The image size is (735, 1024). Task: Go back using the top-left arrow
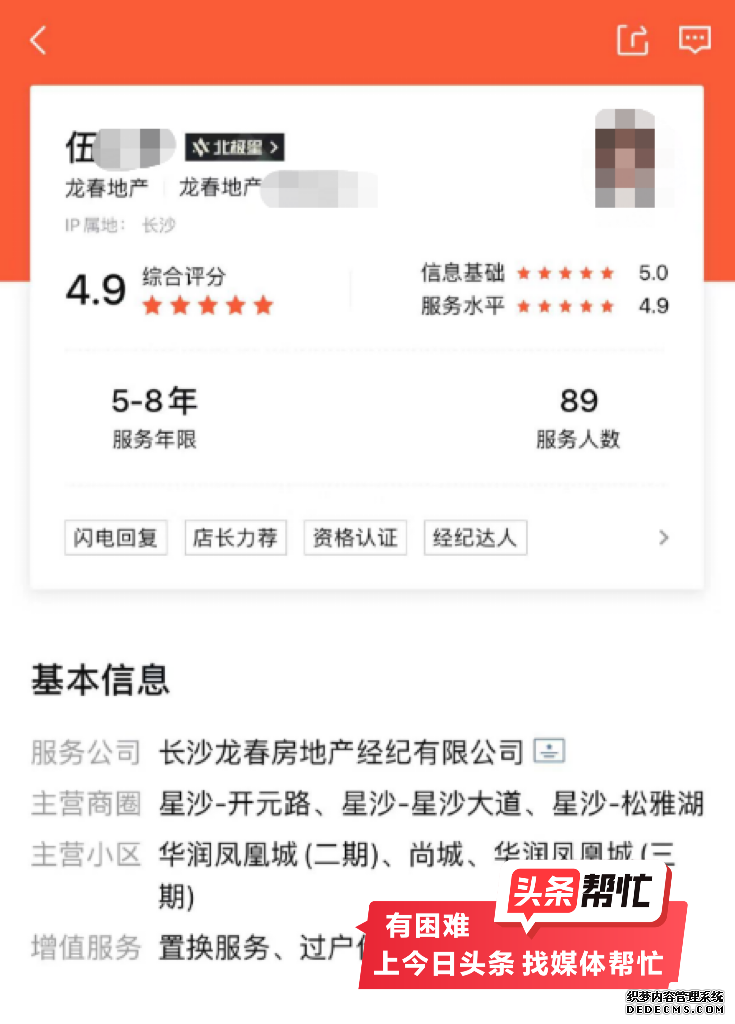pos(39,41)
